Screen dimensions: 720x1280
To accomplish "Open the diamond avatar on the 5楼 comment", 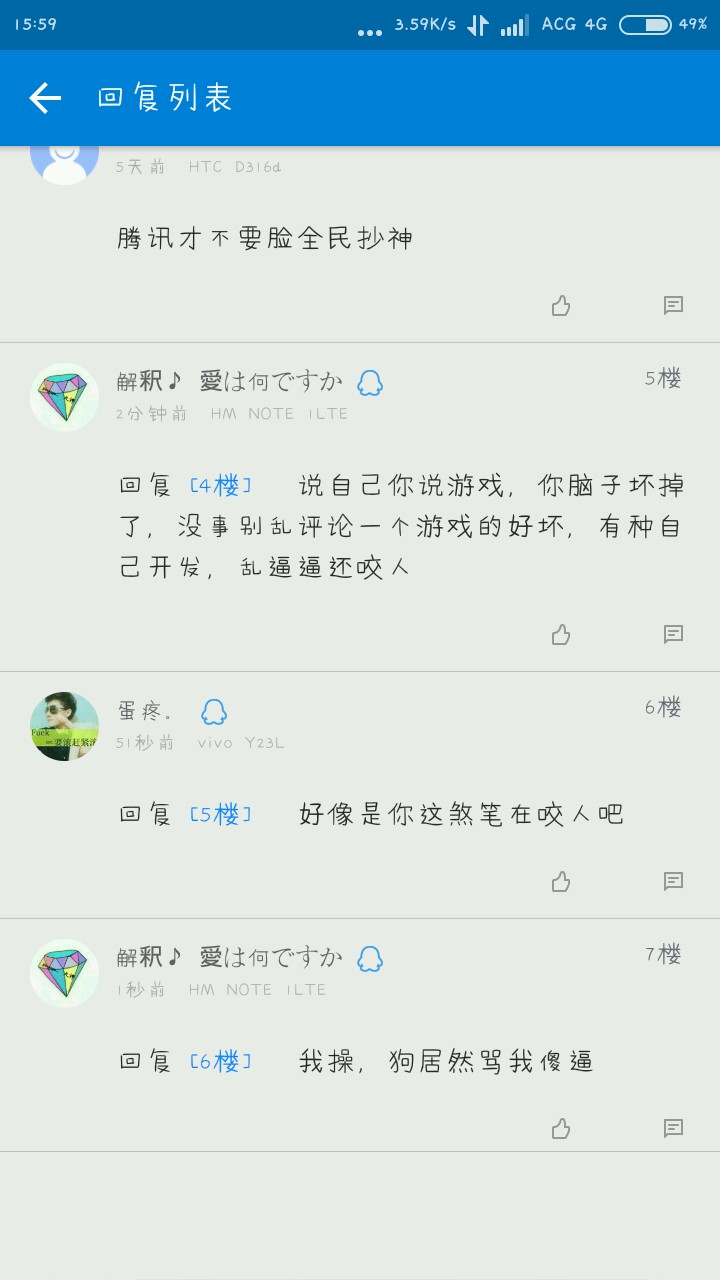I will (65, 397).
